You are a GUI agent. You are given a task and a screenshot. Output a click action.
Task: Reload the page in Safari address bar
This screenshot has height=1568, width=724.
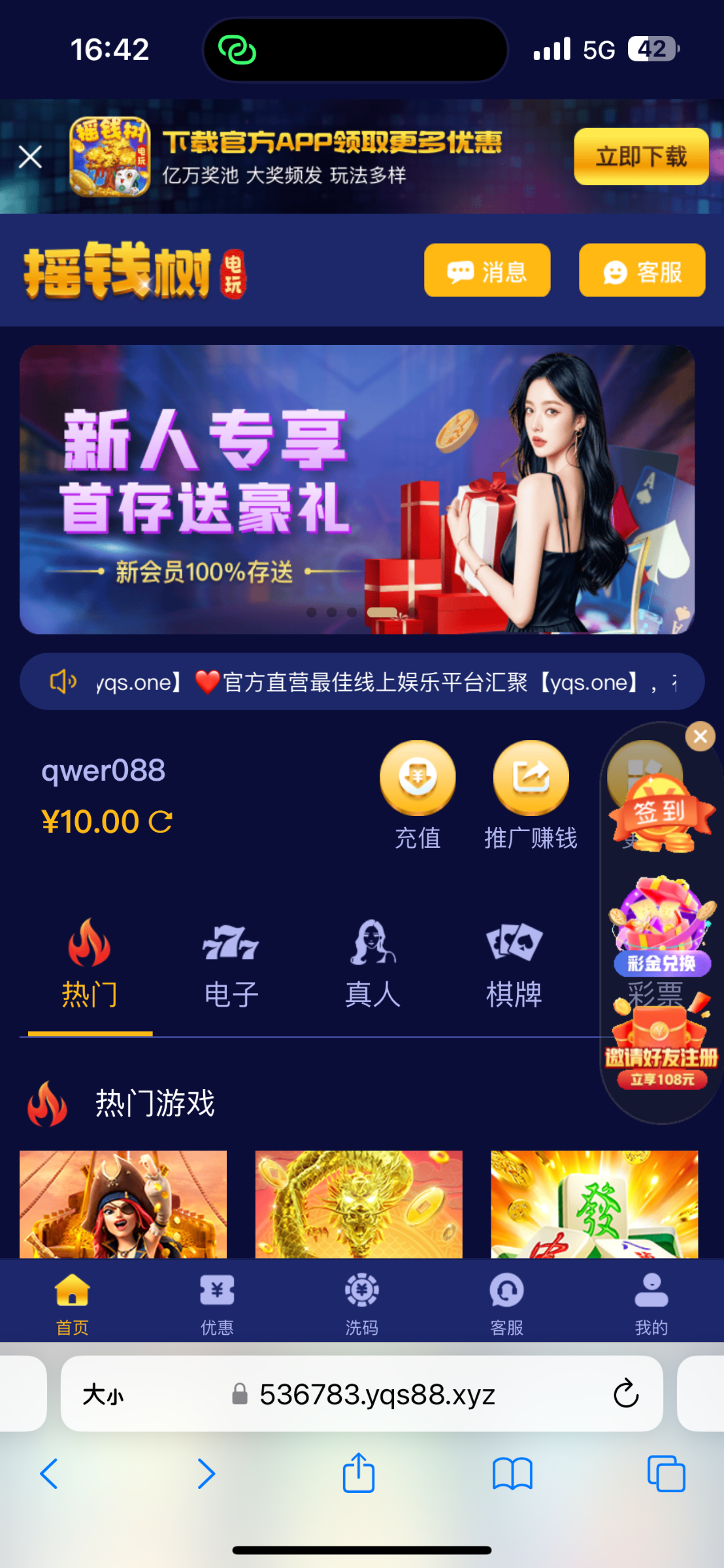625,1394
